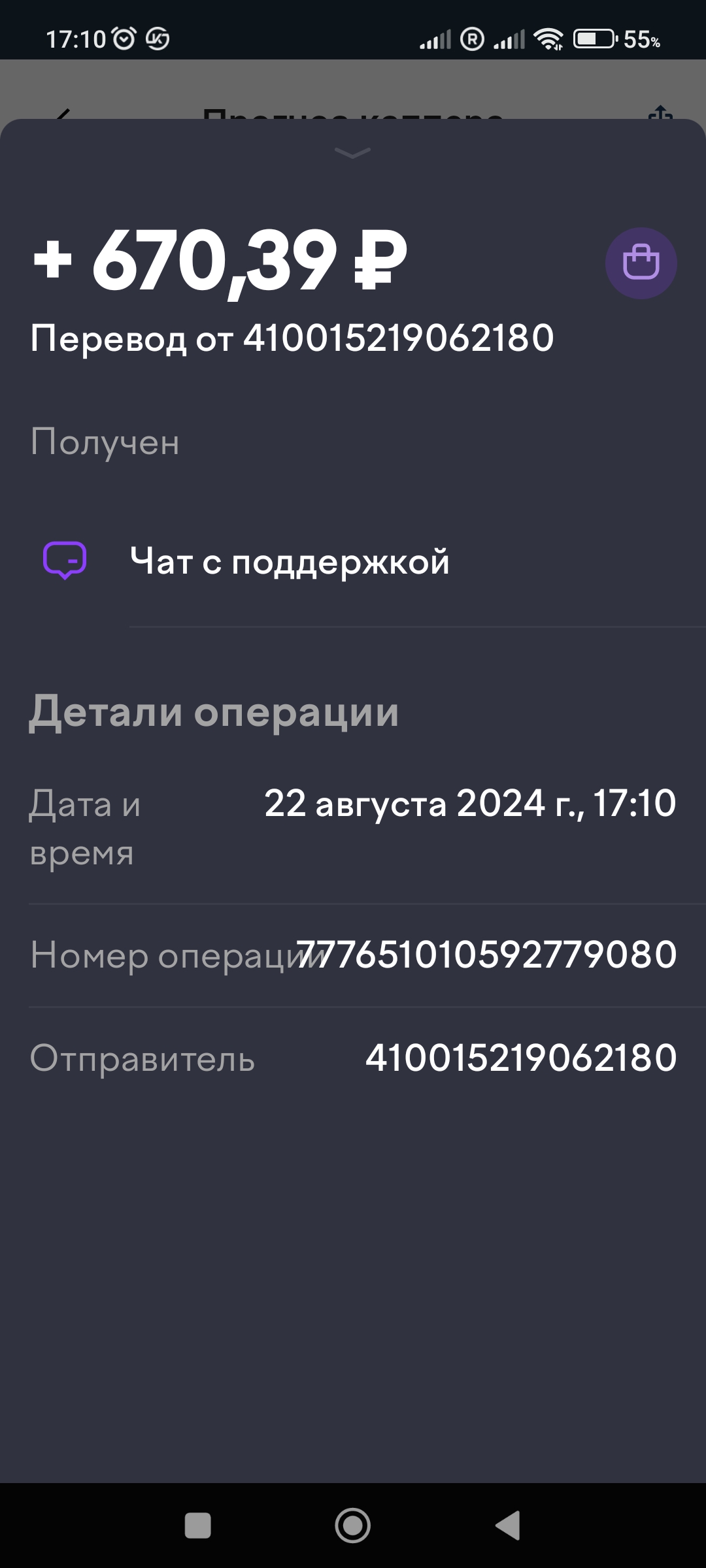This screenshot has height=1568, width=706.
Task: Open recent apps with the square button
Action: tap(198, 1526)
